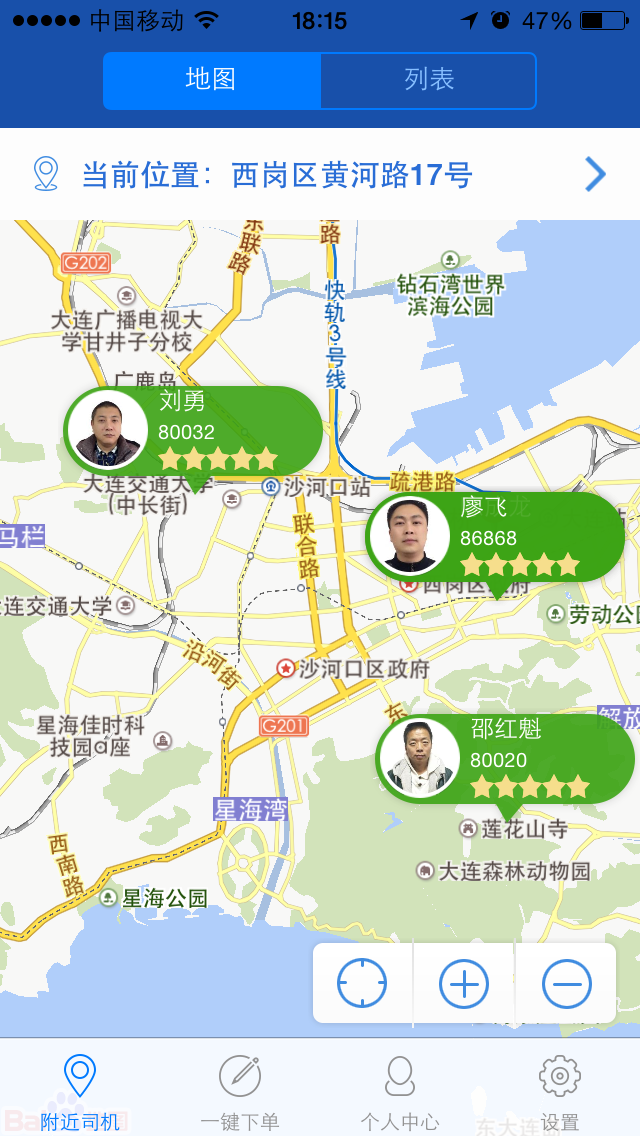Open driver 廖飞's map card
The image size is (640, 1136).
coord(495,537)
